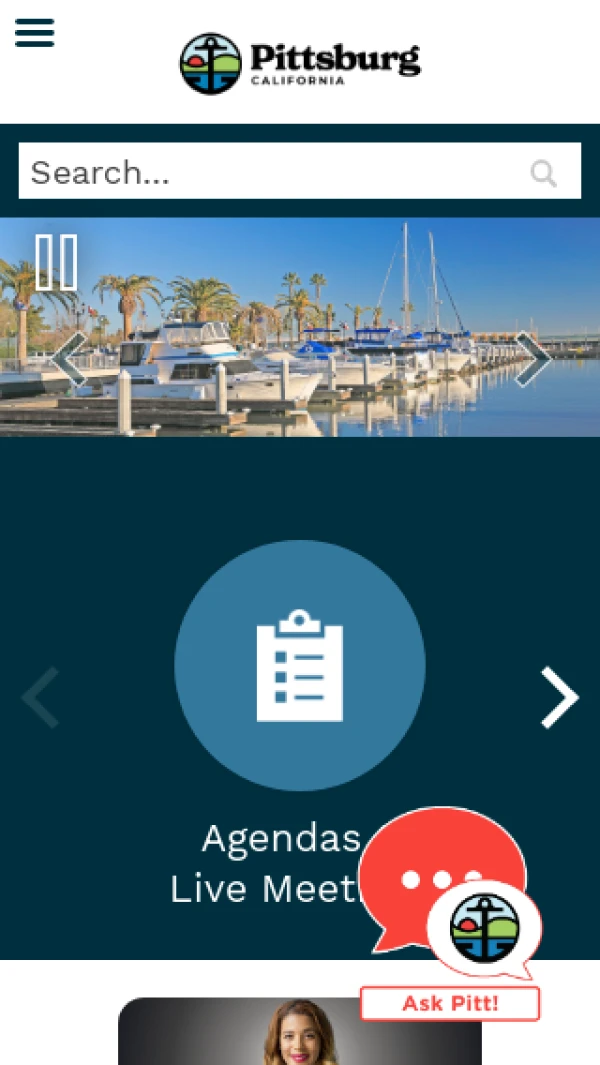Tap the Search text field
This screenshot has height=1065, width=600.
270,172
